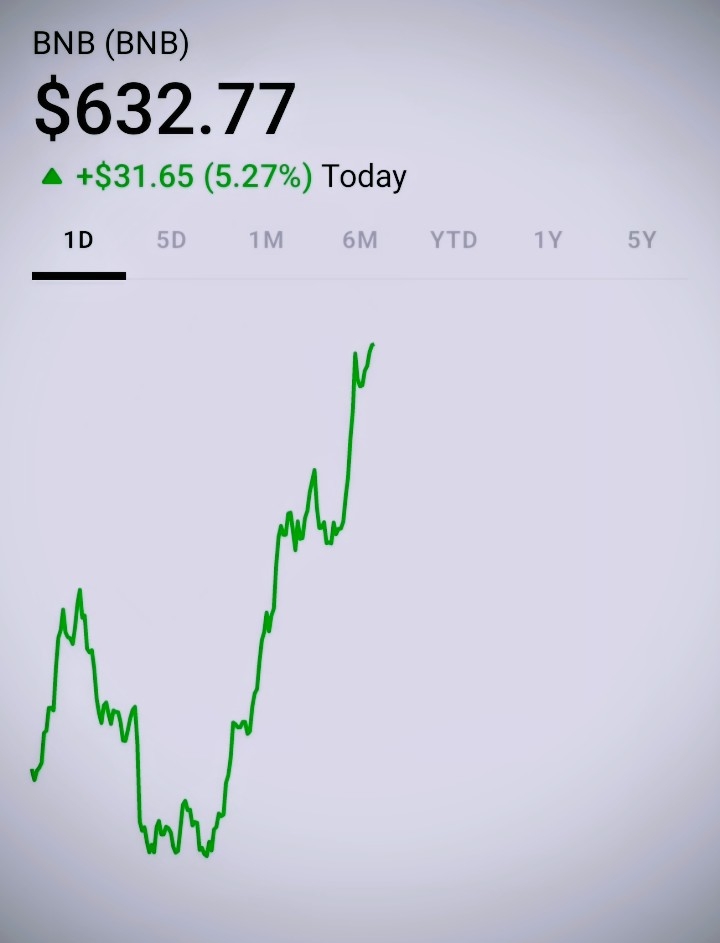The width and height of the screenshot is (720, 943).
Task: Switch to the 5D chart range
Action: 172,241
